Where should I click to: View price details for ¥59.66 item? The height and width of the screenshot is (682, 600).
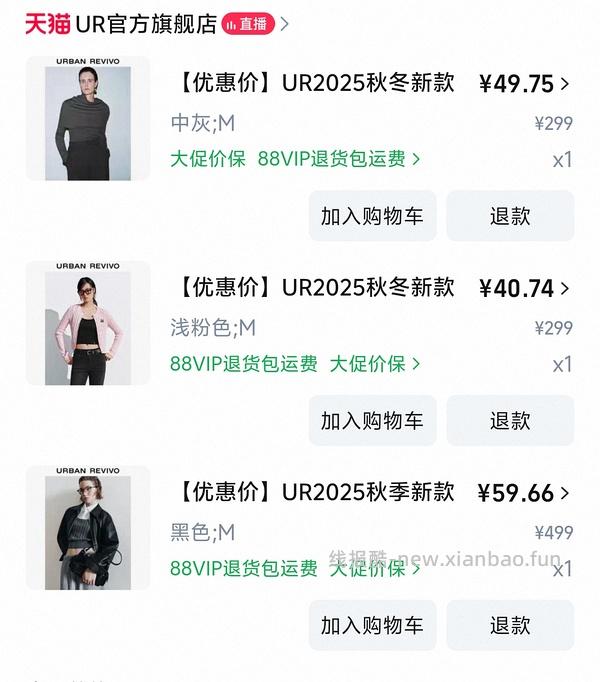[525, 493]
